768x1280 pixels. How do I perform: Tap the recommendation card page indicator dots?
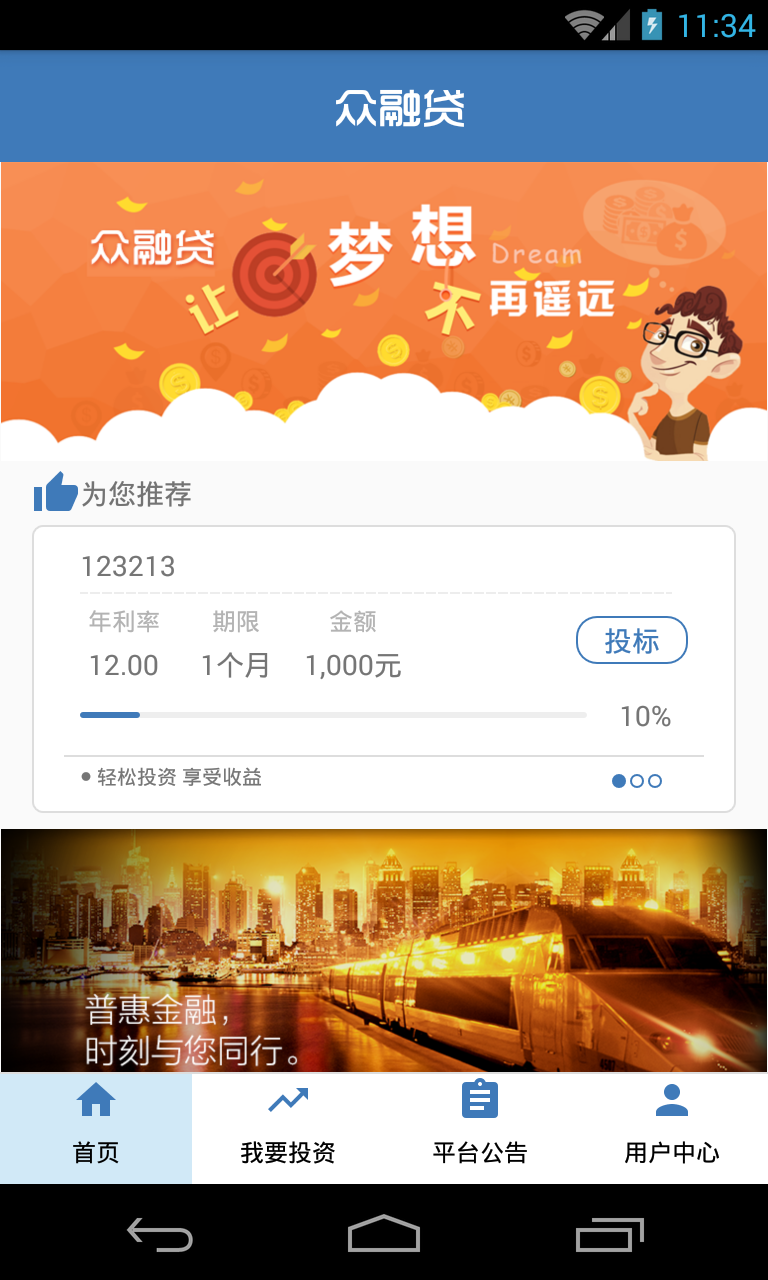[637, 781]
